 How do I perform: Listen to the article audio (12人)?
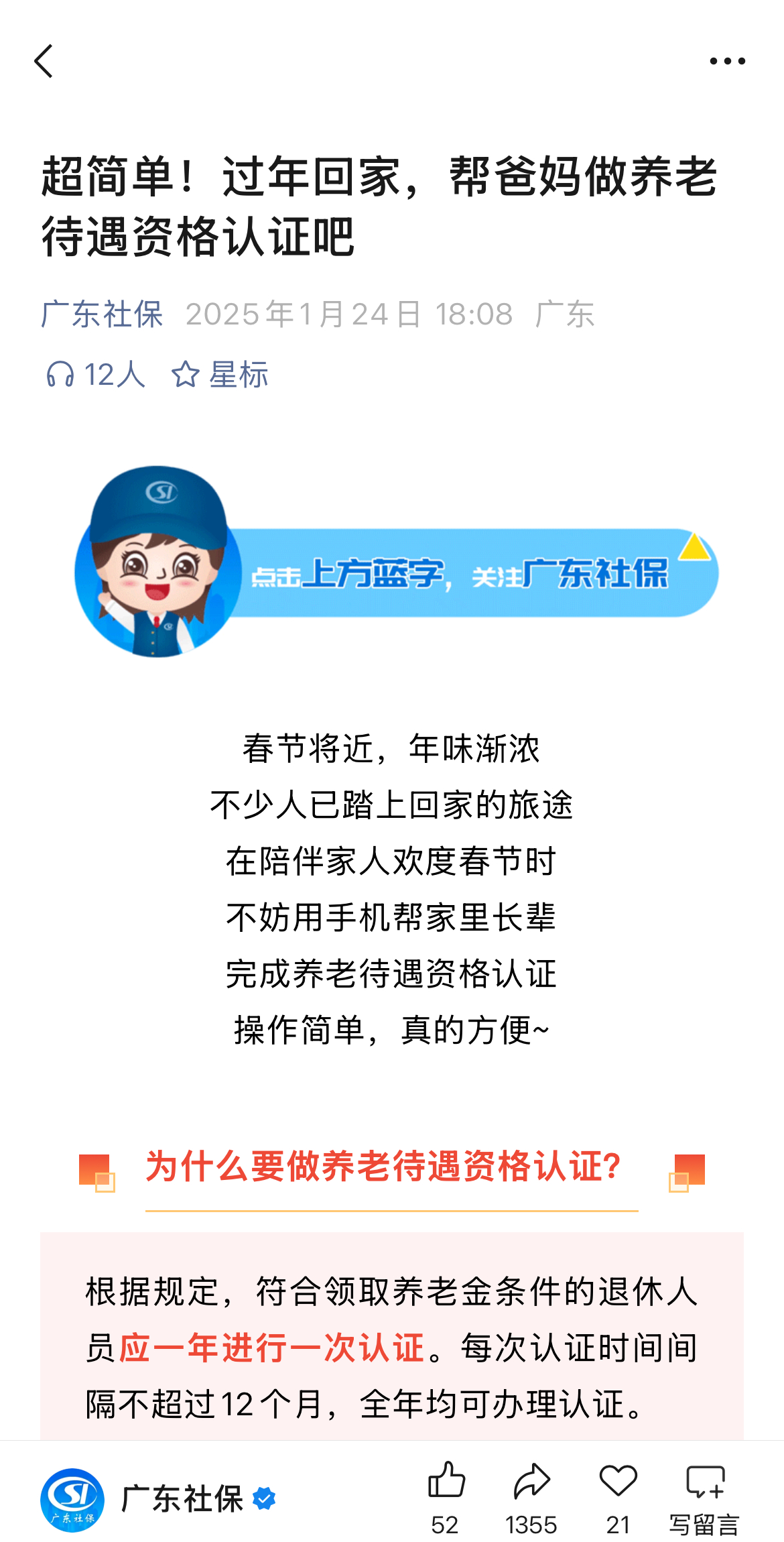point(94,374)
